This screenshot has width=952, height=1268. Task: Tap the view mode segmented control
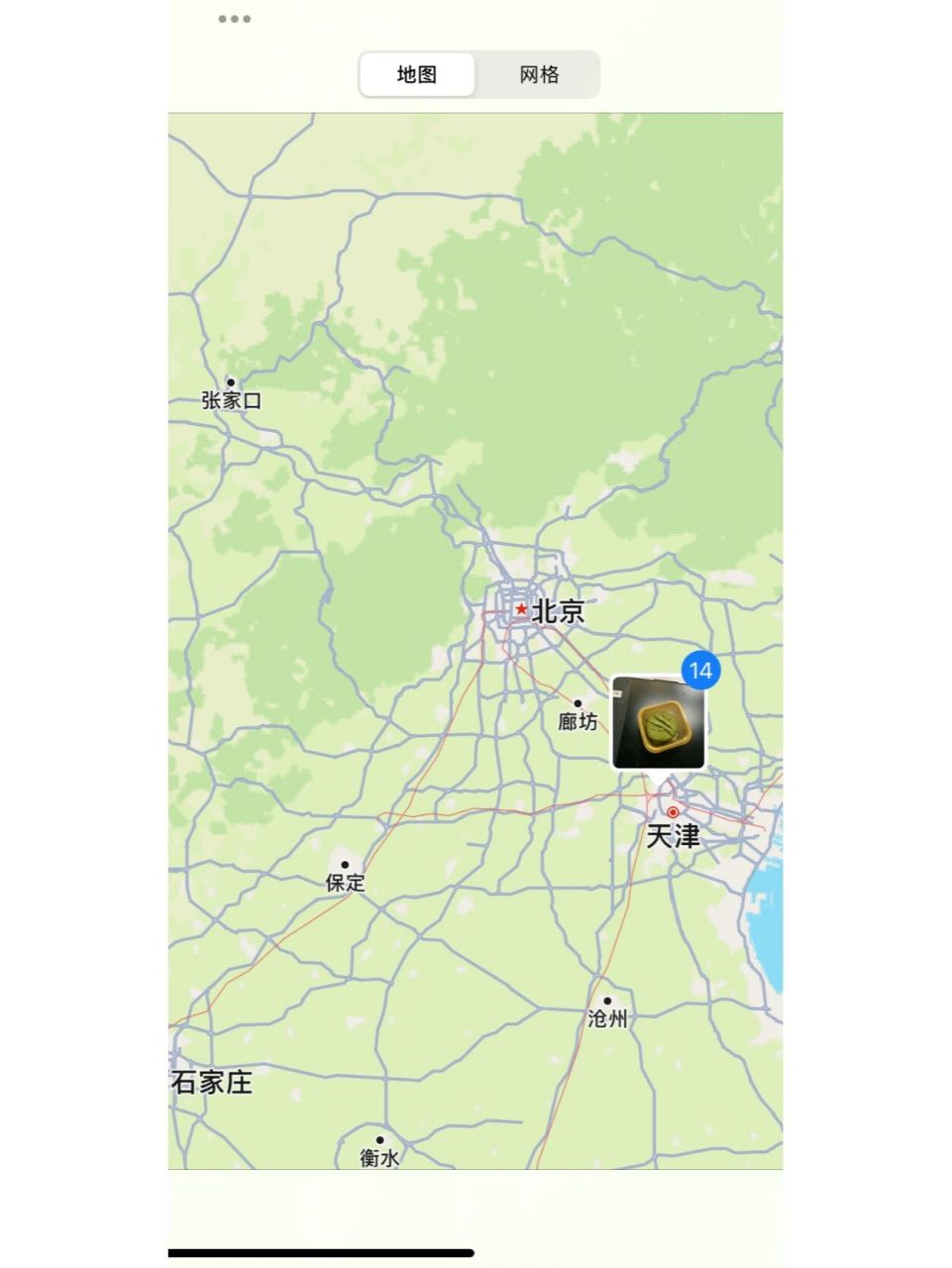tap(478, 74)
